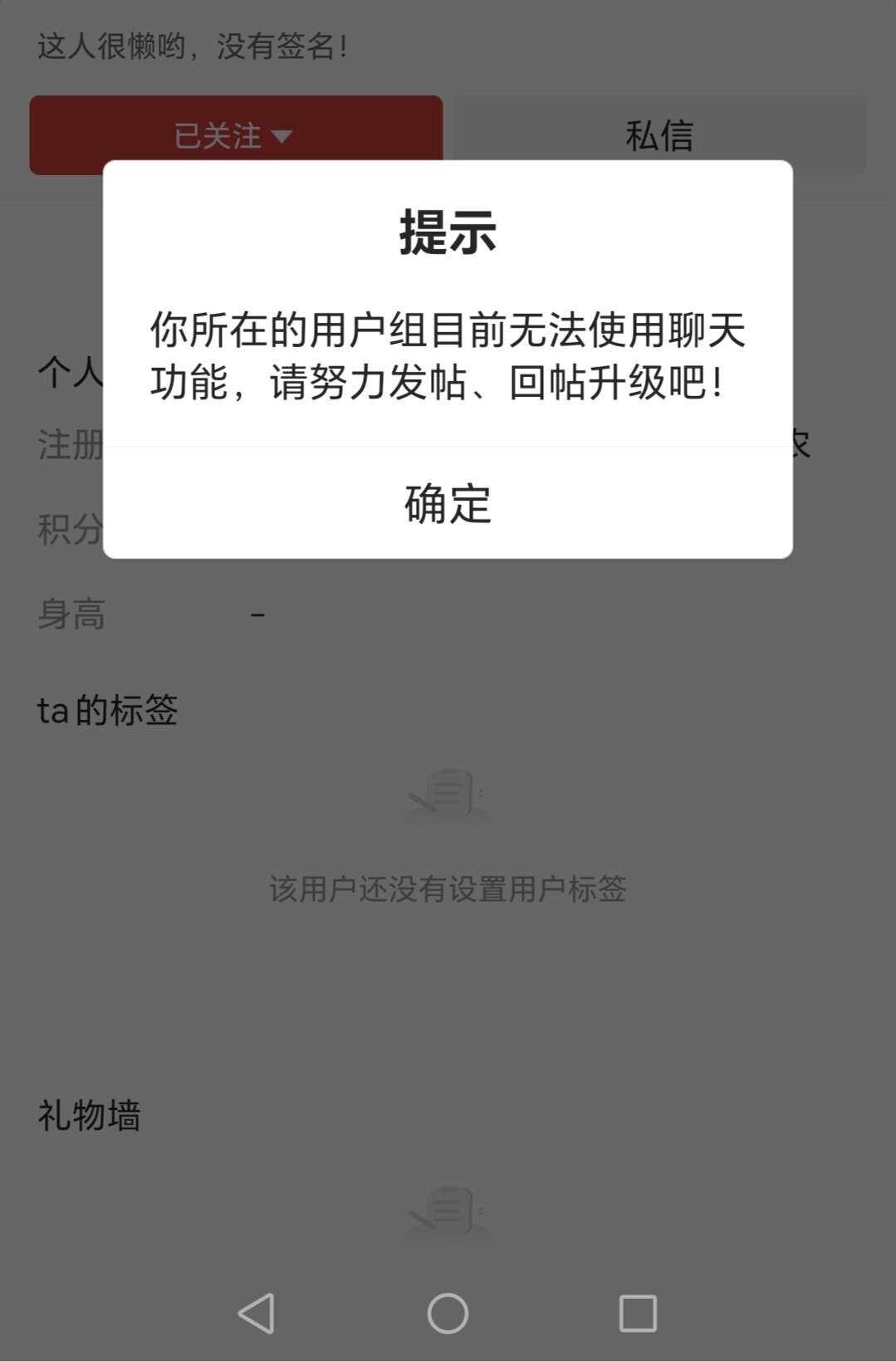Image resolution: width=896 pixels, height=1361 pixels.
Task: Return to the home screen
Action: click(448, 1313)
